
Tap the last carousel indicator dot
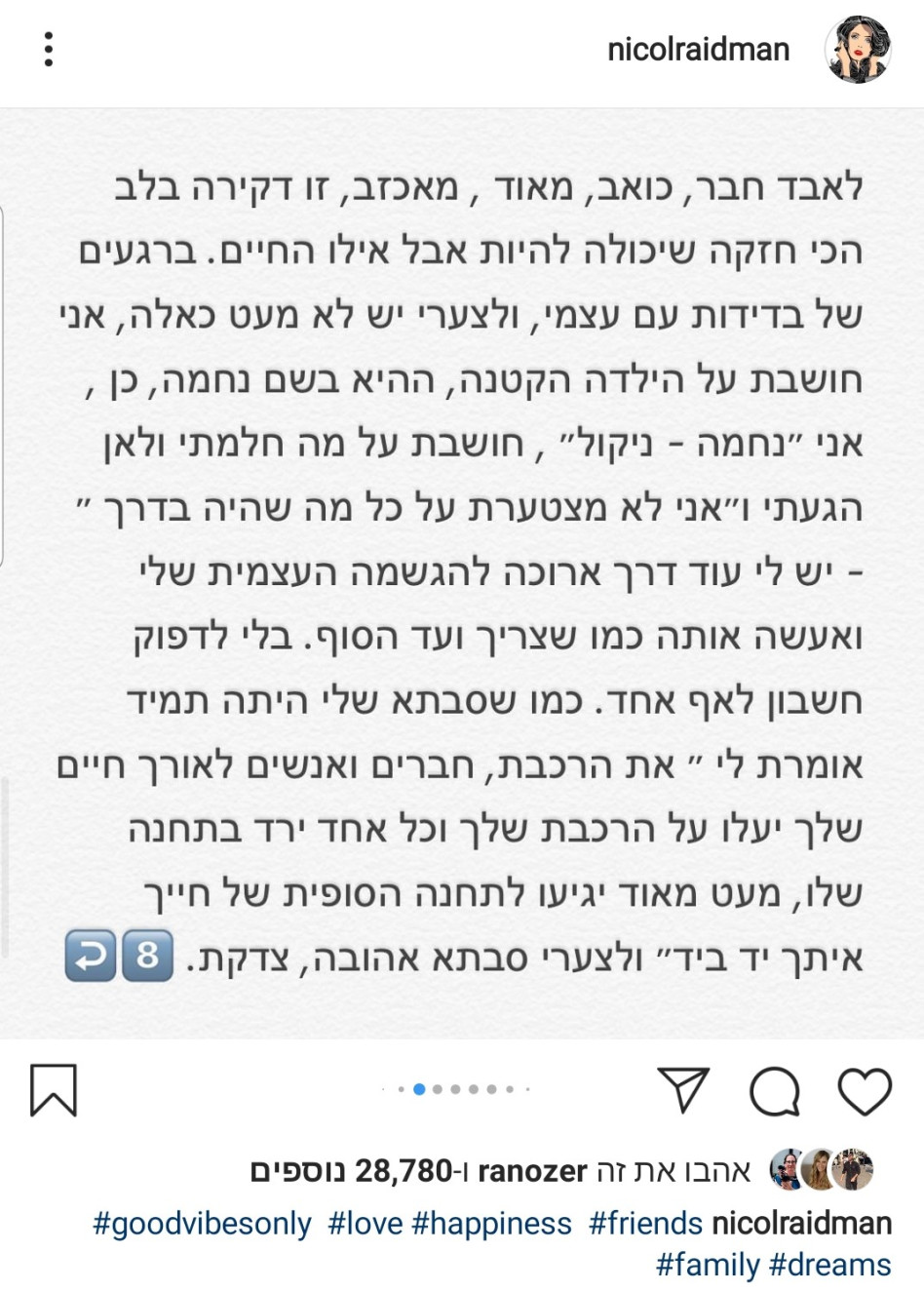526,1089
